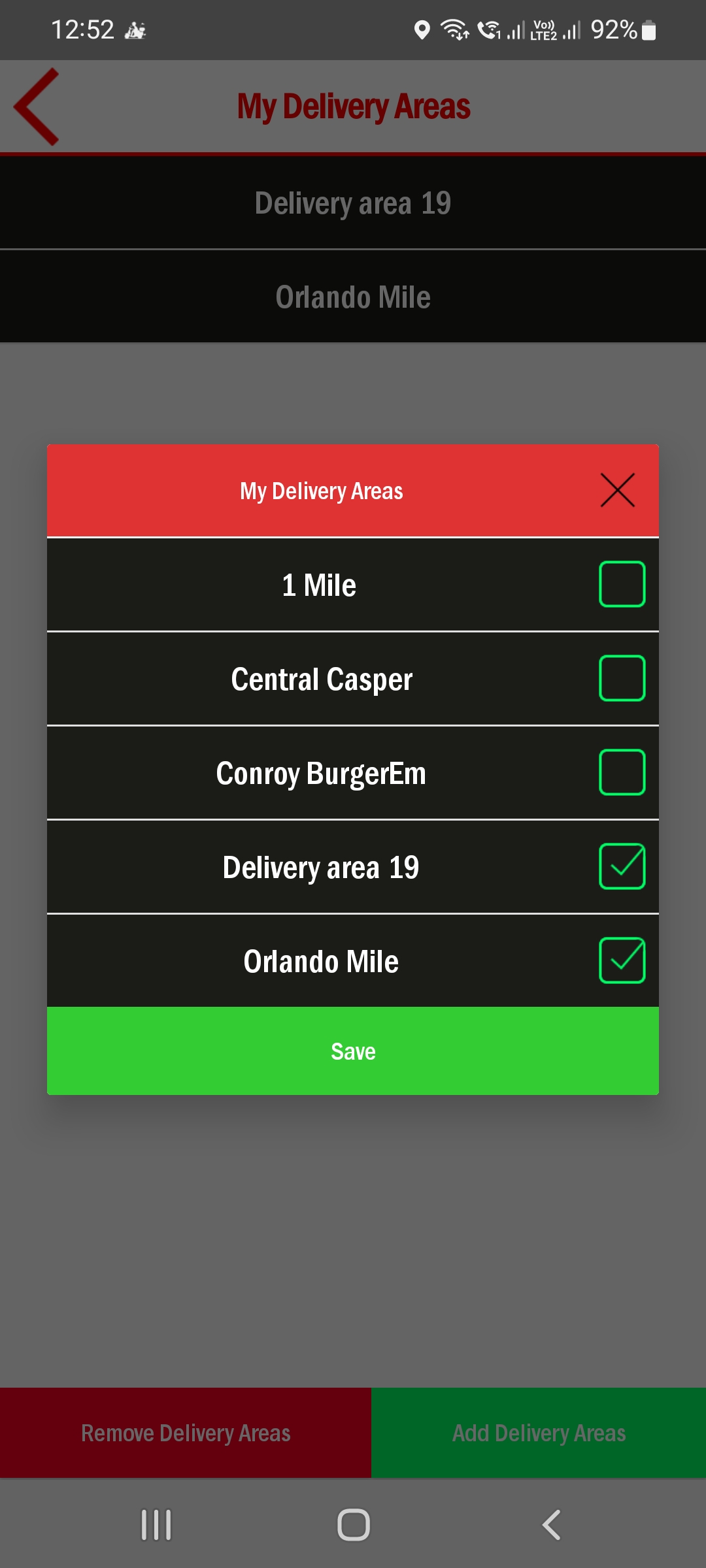Select the Central Casper delivery area
Viewport: 706px width, 1568px height.
pyautogui.click(x=622, y=678)
